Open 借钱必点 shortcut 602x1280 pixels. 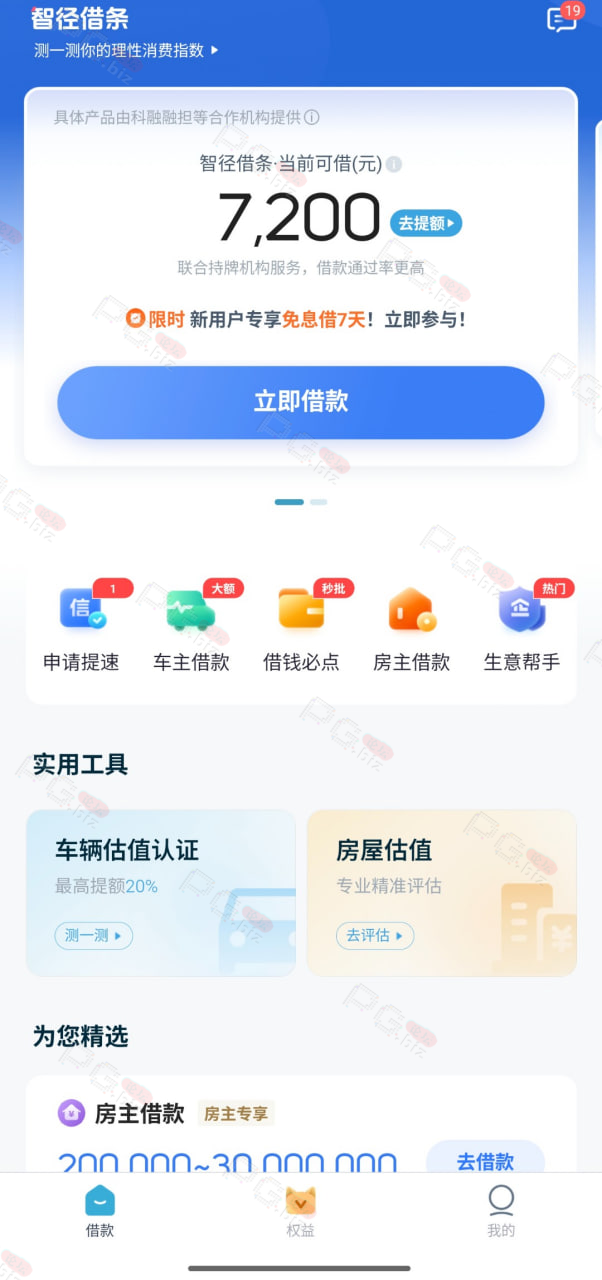tap(301, 627)
